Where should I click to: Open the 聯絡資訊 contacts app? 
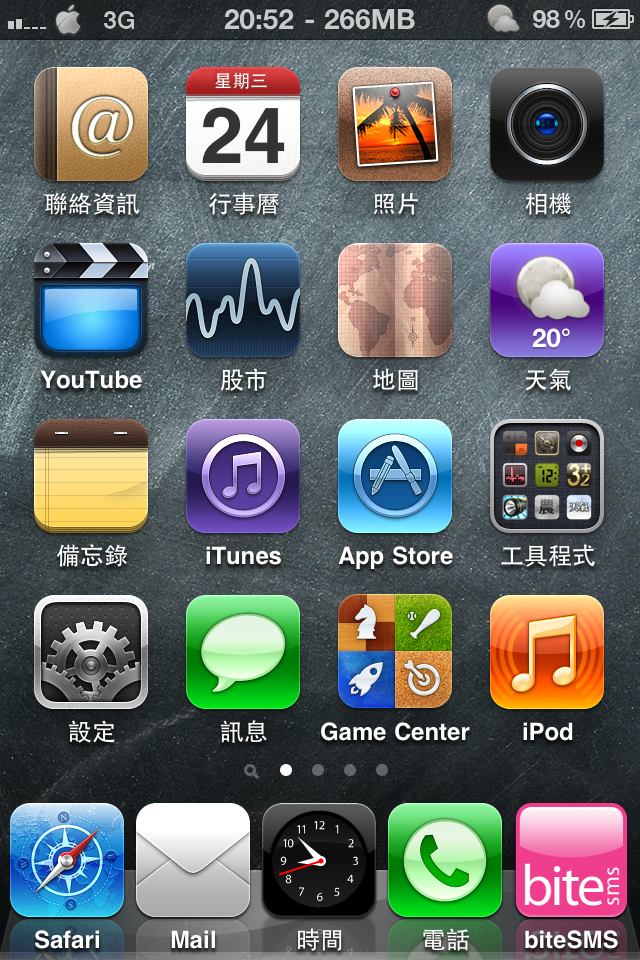pos(91,125)
